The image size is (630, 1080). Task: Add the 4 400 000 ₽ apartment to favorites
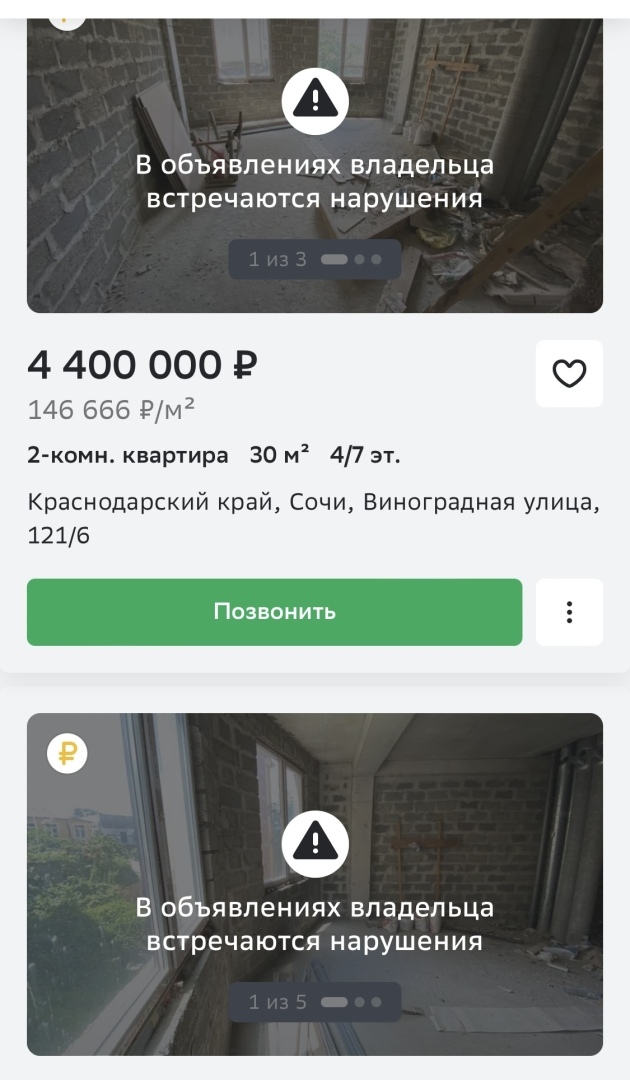click(x=569, y=374)
